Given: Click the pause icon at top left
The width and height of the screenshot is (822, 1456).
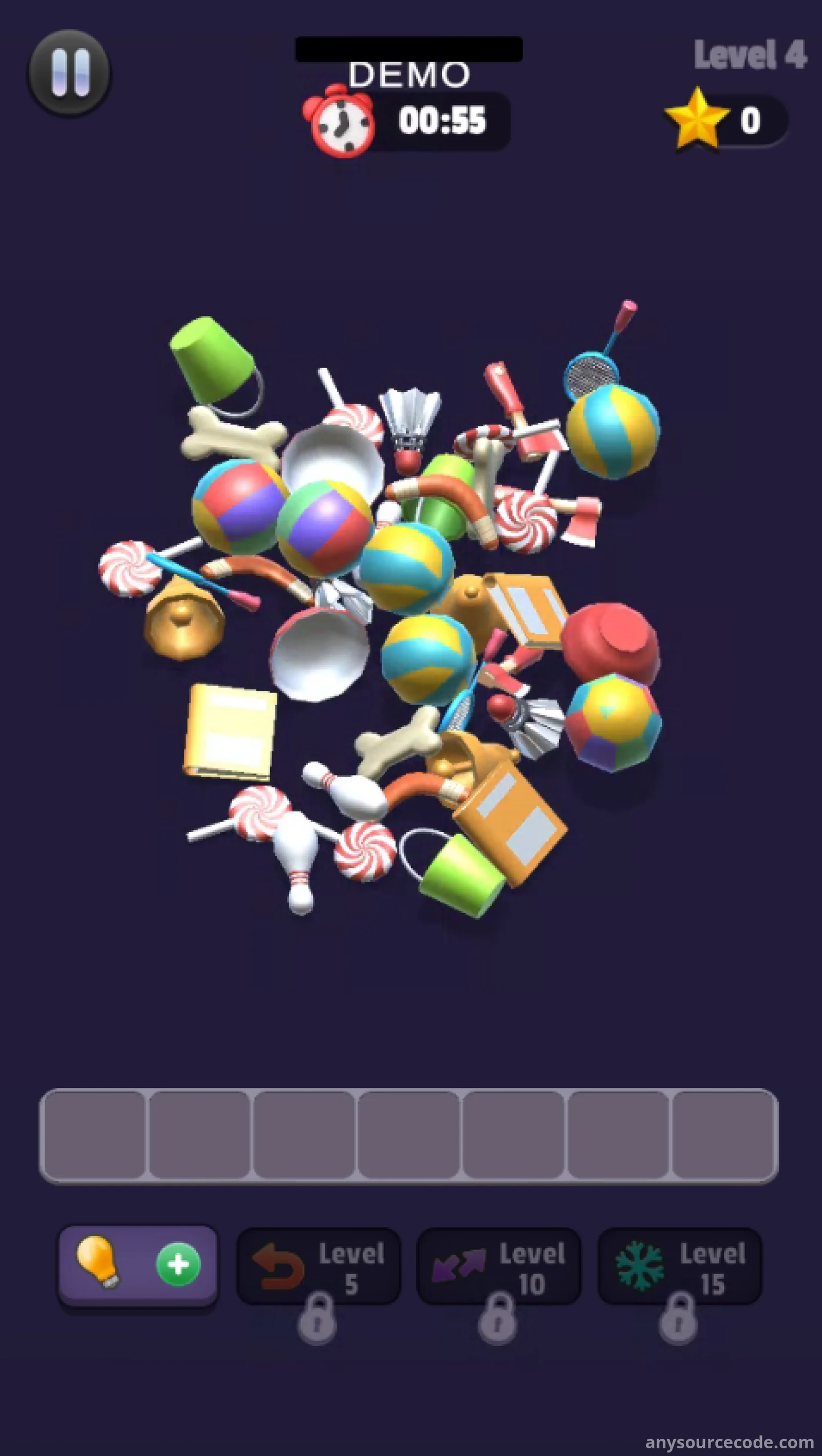Looking at the screenshot, I should (70, 73).
